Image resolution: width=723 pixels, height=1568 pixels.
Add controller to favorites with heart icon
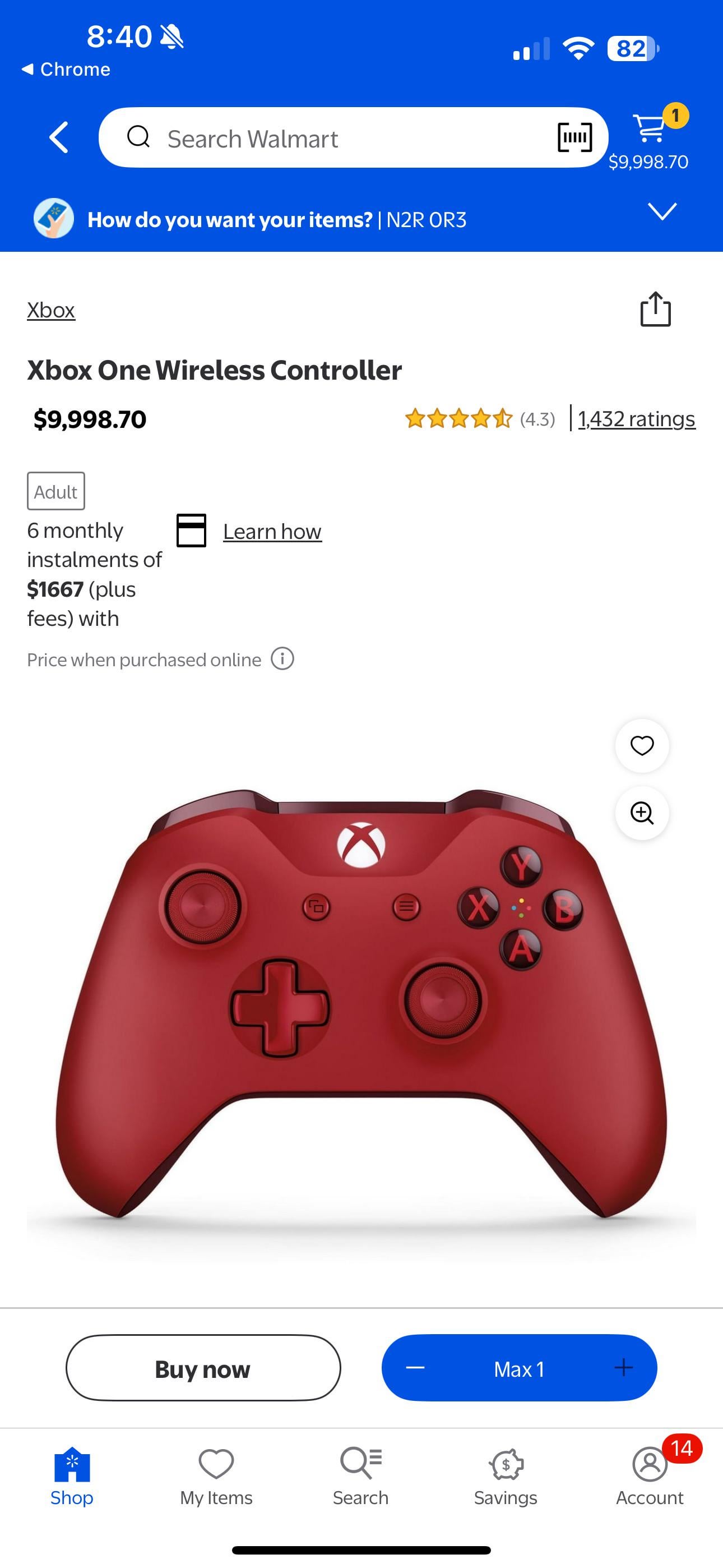coord(641,746)
